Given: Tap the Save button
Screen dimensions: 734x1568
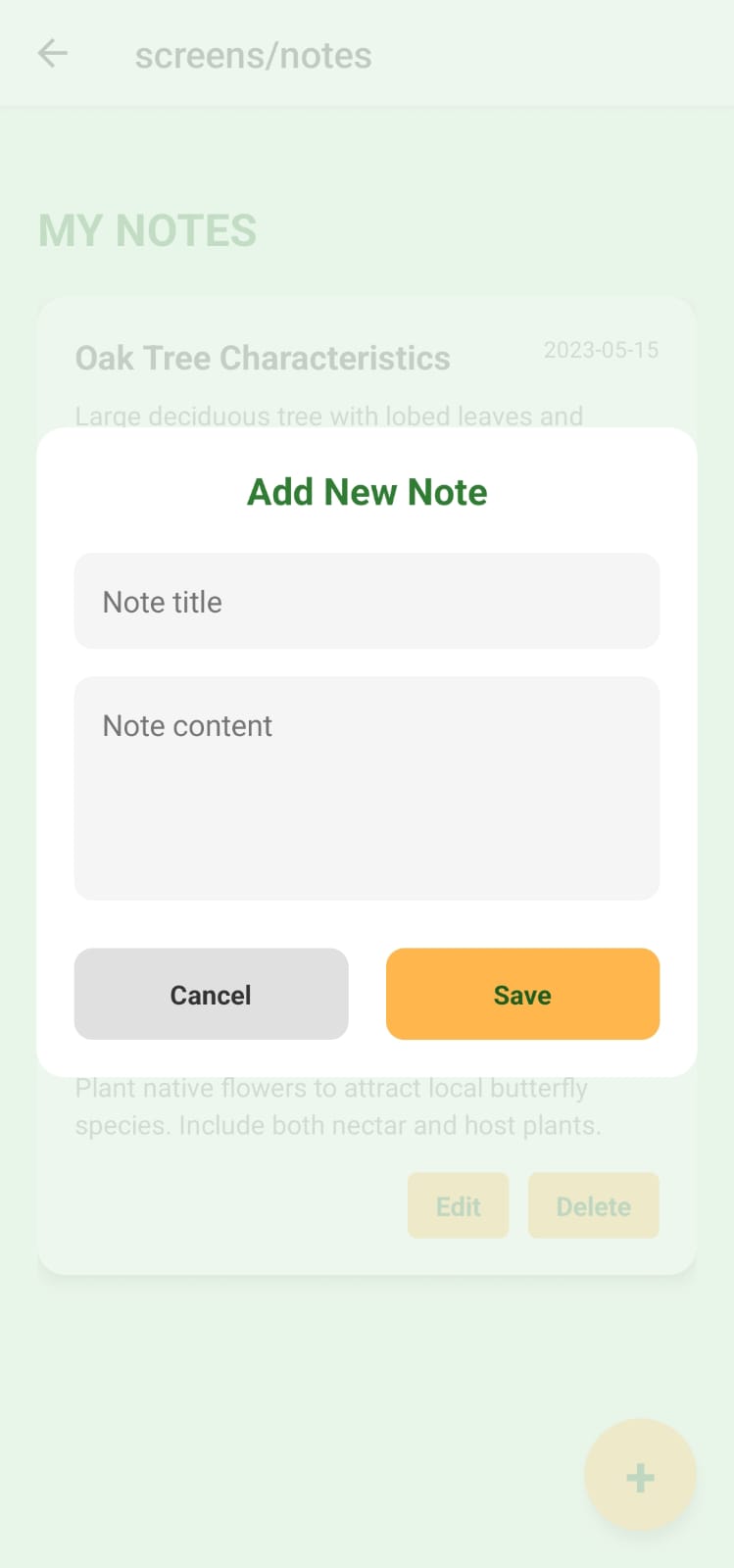Looking at the screenshot, I should pyautogui.click(x=522, y=994).
